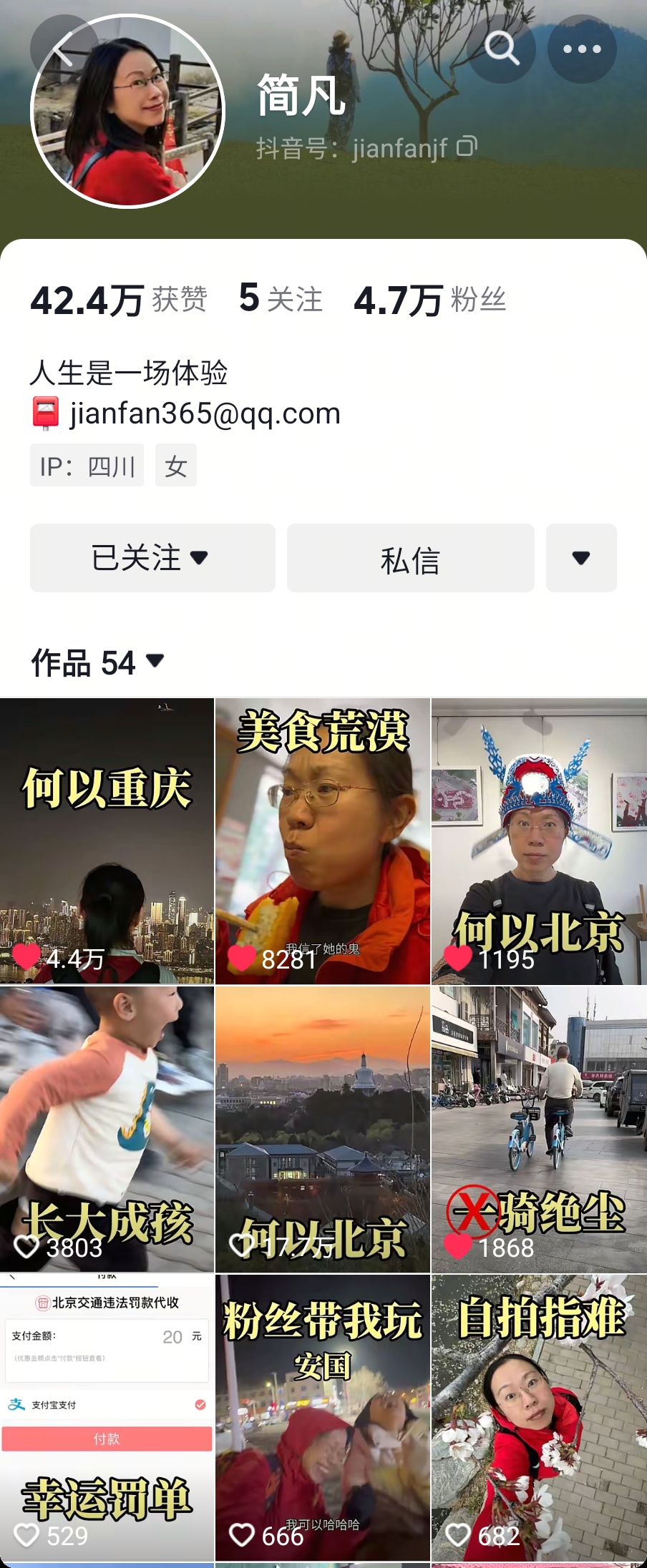The height and width of the screenshot is (1568, 647).
Task: Open the 幸运罚单 video
Action: (x=107, y=1418)
